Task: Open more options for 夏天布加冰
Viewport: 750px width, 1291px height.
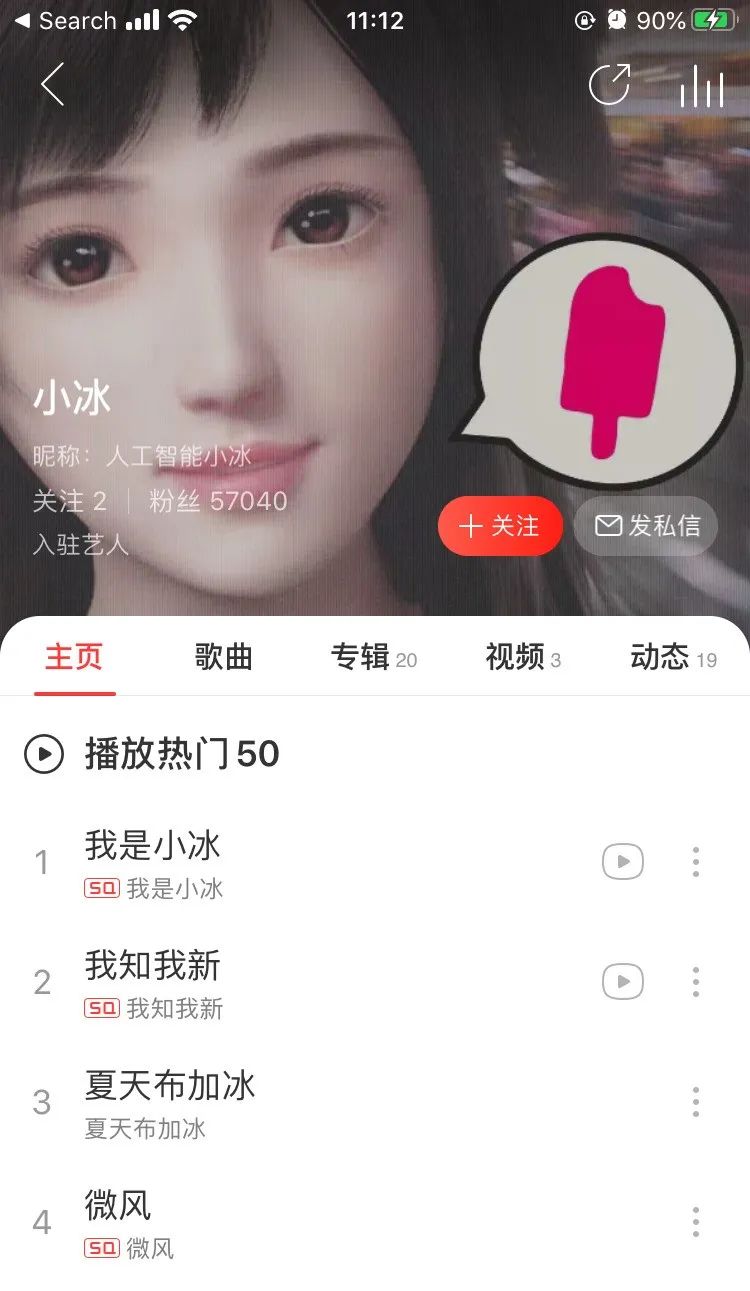Action: 696,1102
